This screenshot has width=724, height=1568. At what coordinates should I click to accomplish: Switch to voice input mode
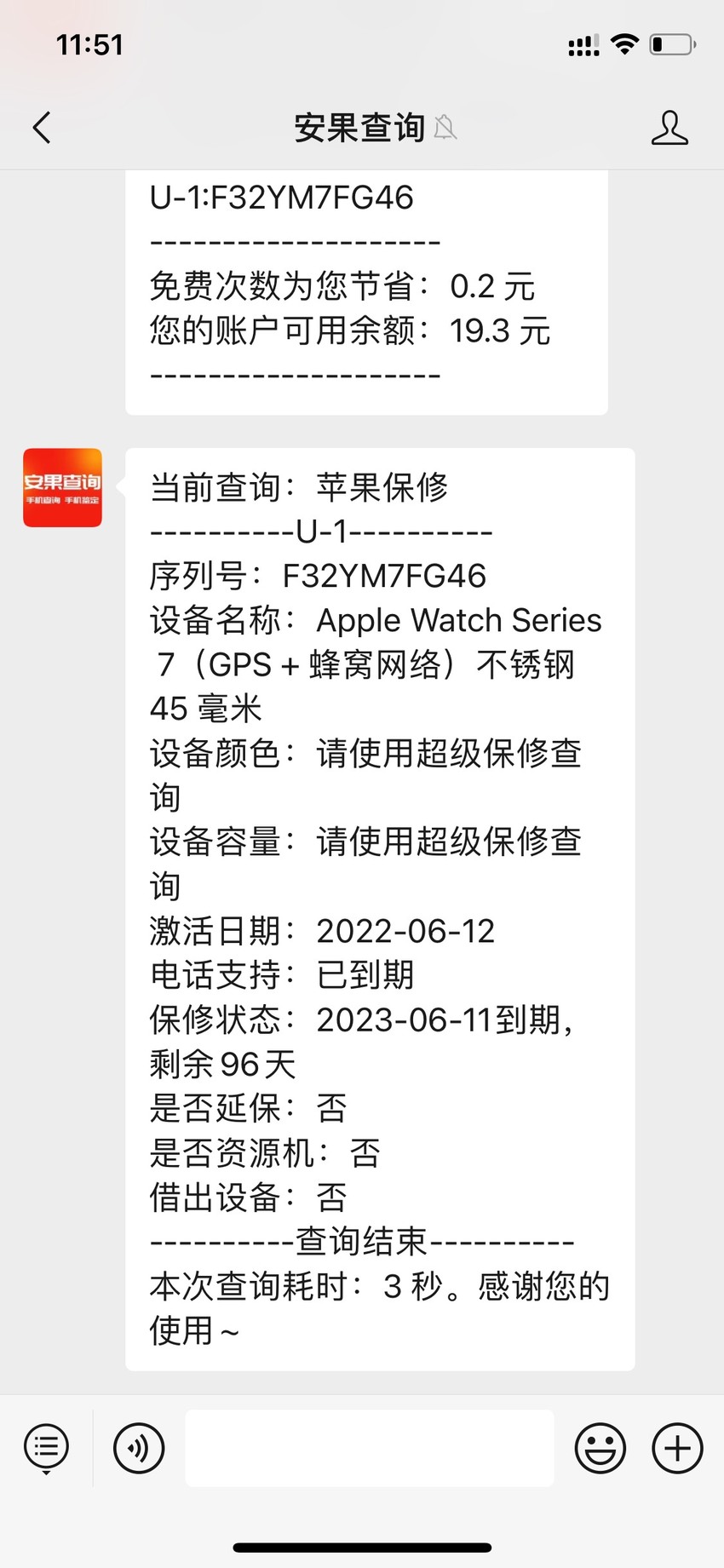[139, 1448]
